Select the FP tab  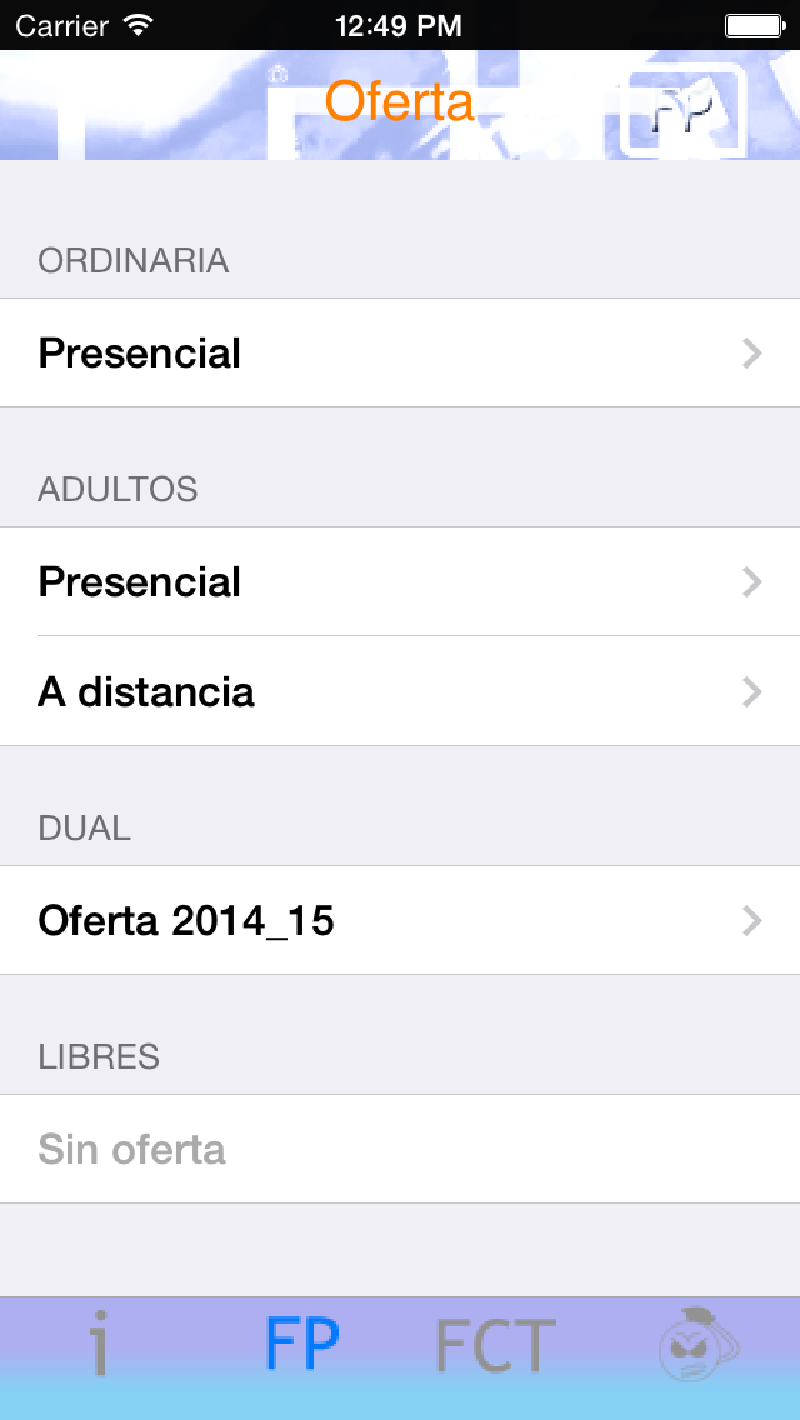tap(302, 1345)
